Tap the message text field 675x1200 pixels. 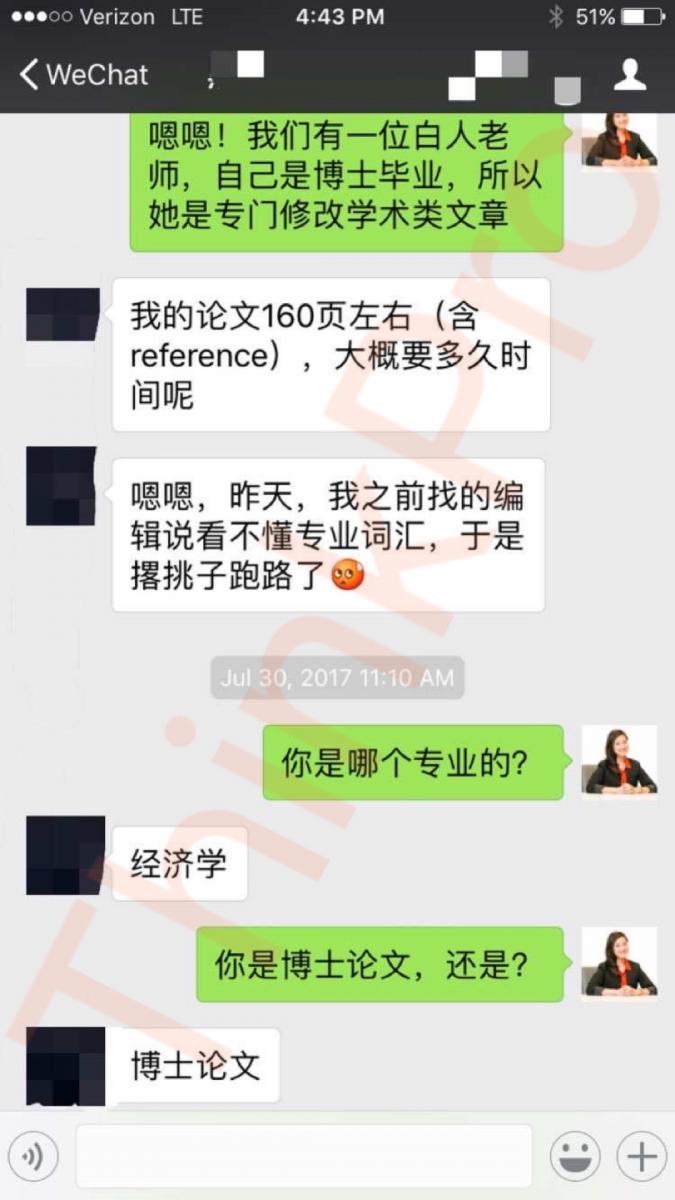[x=304, y=1157]
